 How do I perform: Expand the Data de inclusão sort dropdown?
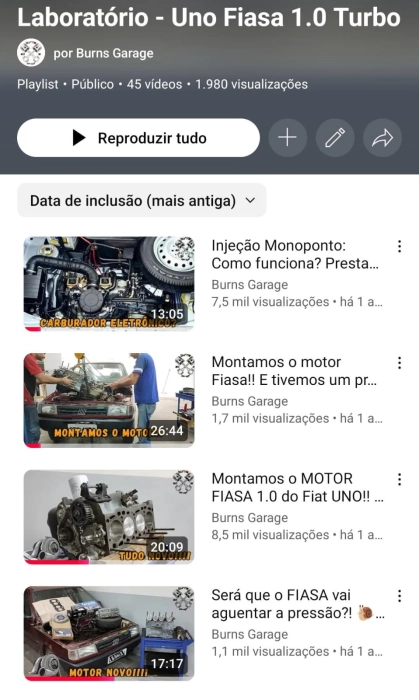[x=141, y=200]
